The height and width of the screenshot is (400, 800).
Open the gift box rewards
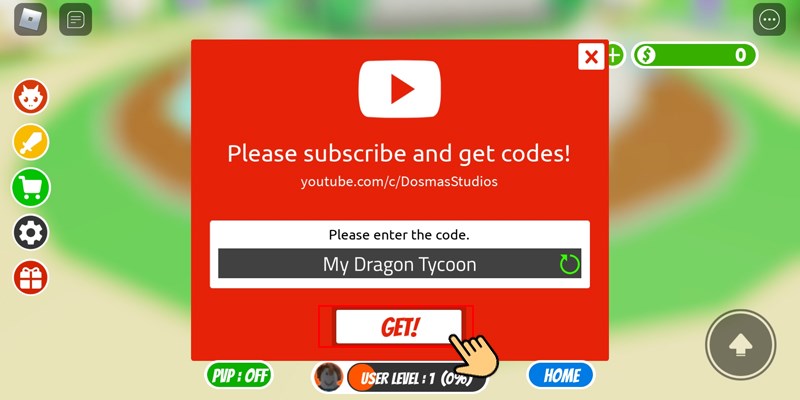(31, 278)
